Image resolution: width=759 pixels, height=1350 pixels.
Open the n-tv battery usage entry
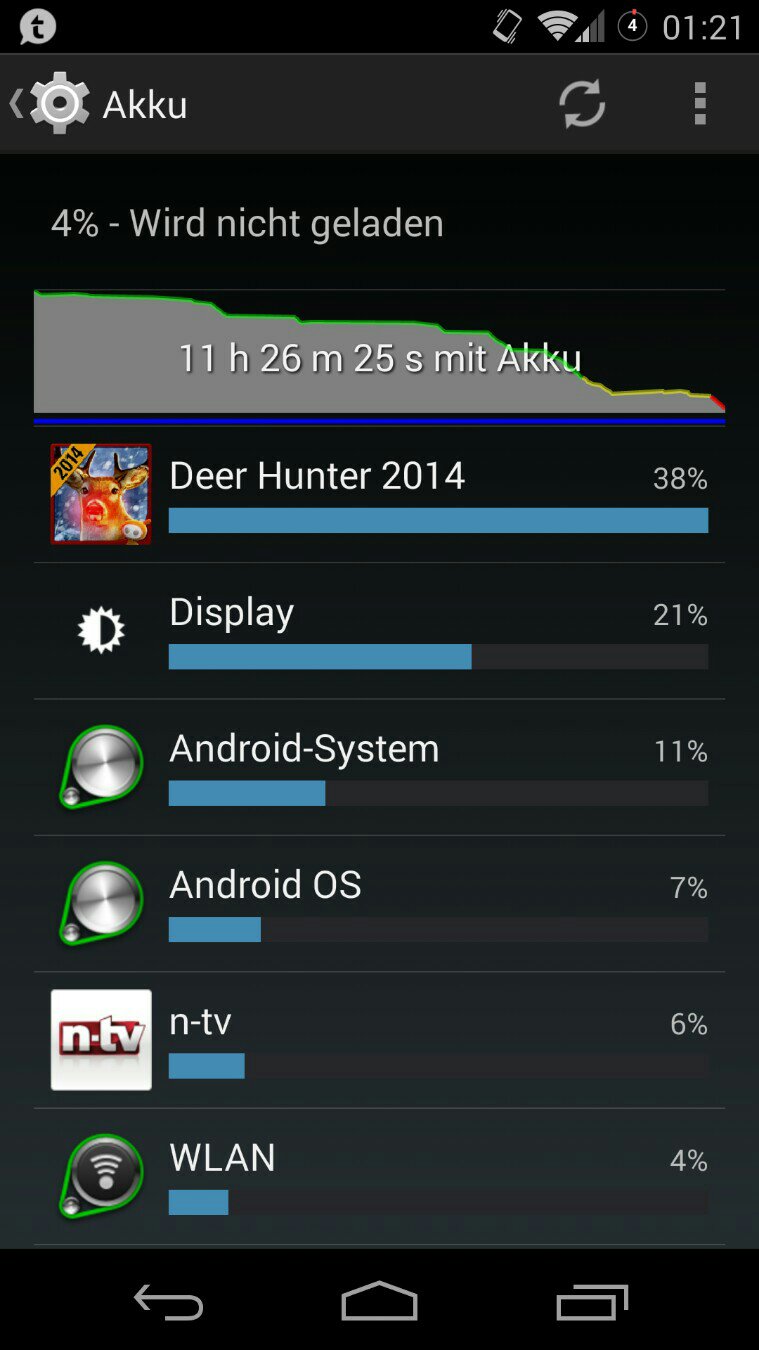pyautogui.click(x=379, y=1040)
